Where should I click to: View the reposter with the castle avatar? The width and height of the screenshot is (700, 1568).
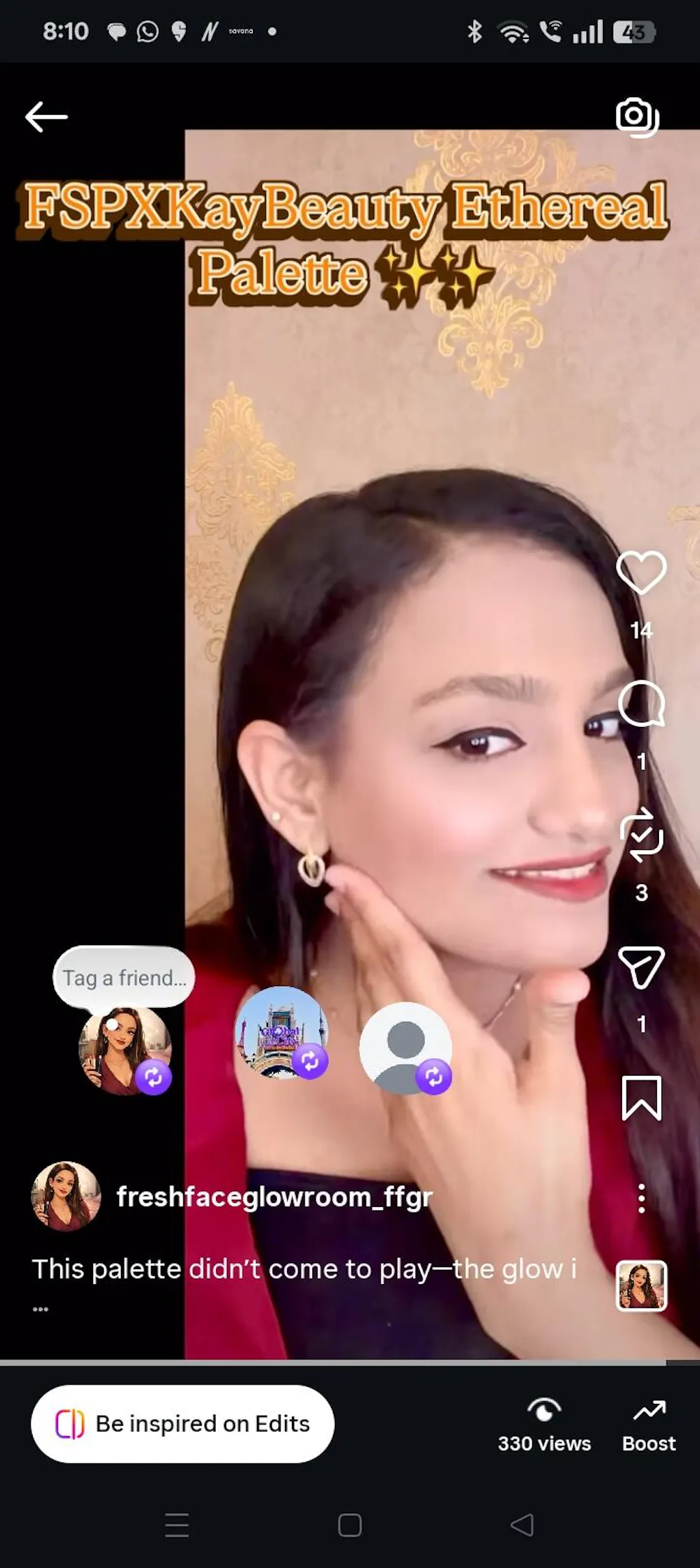[x=281, y=1033]
